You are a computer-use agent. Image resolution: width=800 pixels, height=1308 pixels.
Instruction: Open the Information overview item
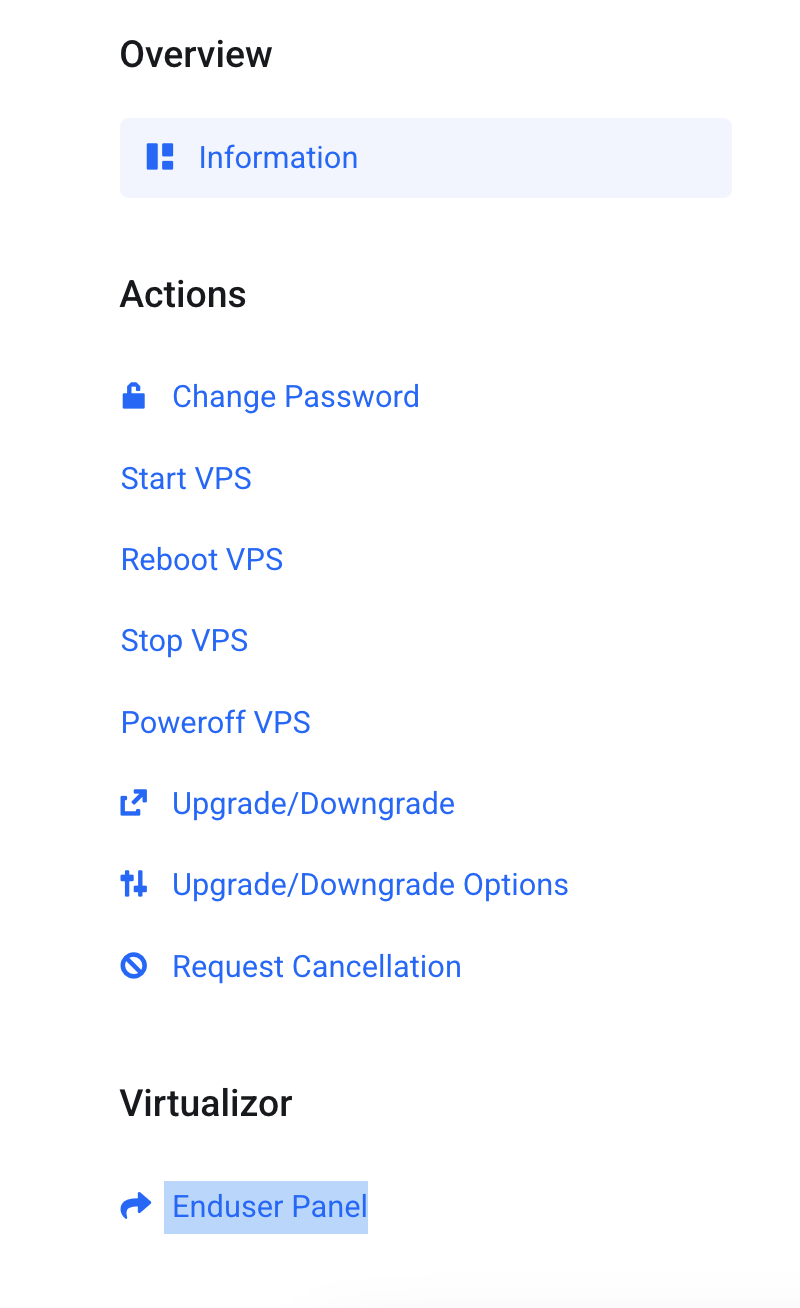(x=426, y=158)
